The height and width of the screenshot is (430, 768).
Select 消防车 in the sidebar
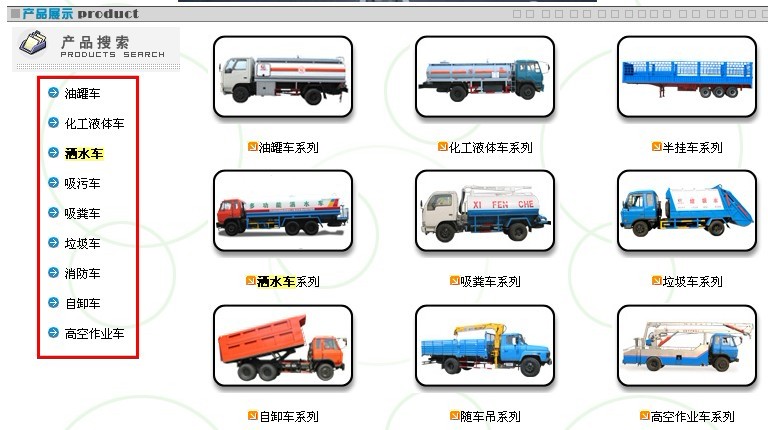click(x=82, y=273)
